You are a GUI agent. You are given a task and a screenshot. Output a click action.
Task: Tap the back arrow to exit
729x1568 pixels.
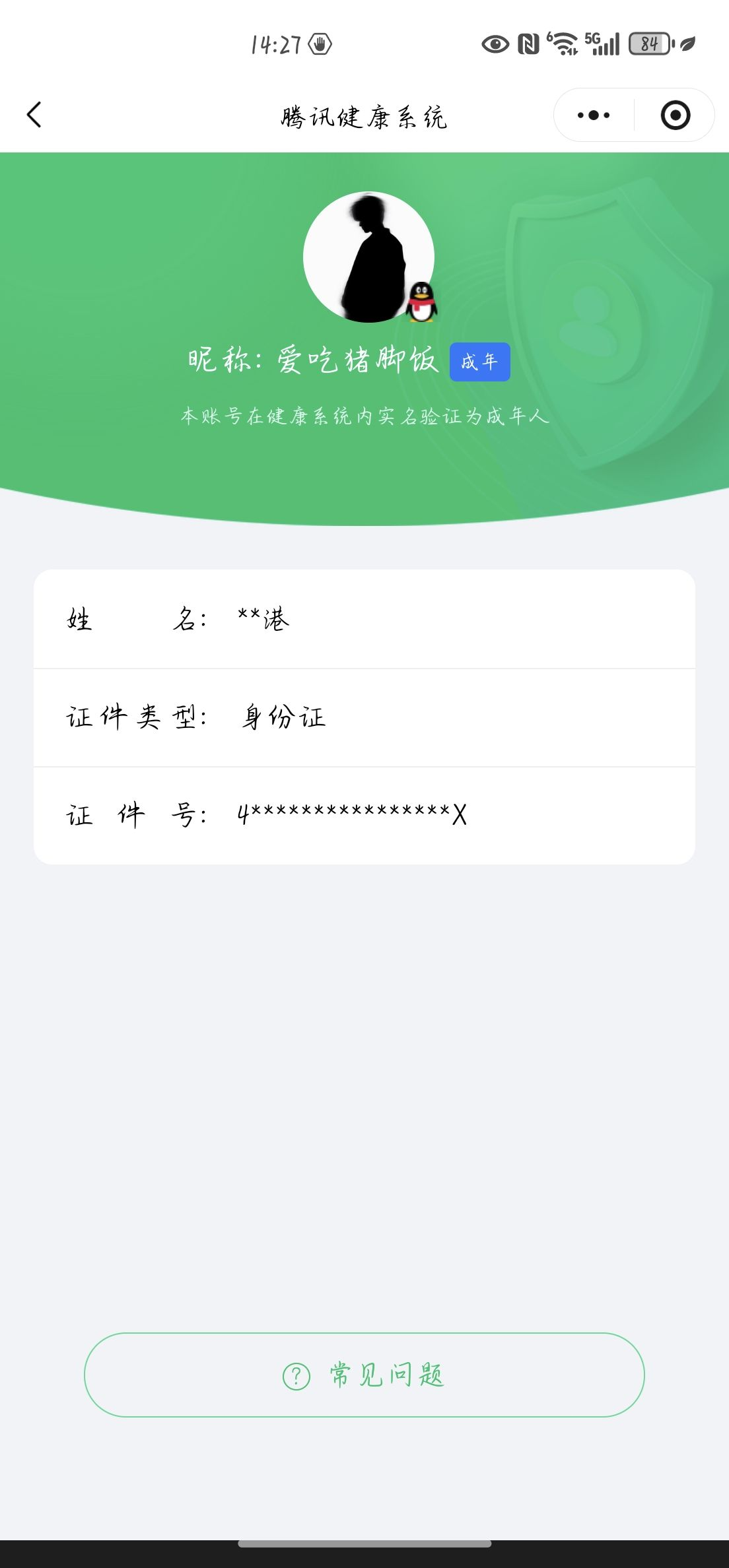tap(34, 114)
